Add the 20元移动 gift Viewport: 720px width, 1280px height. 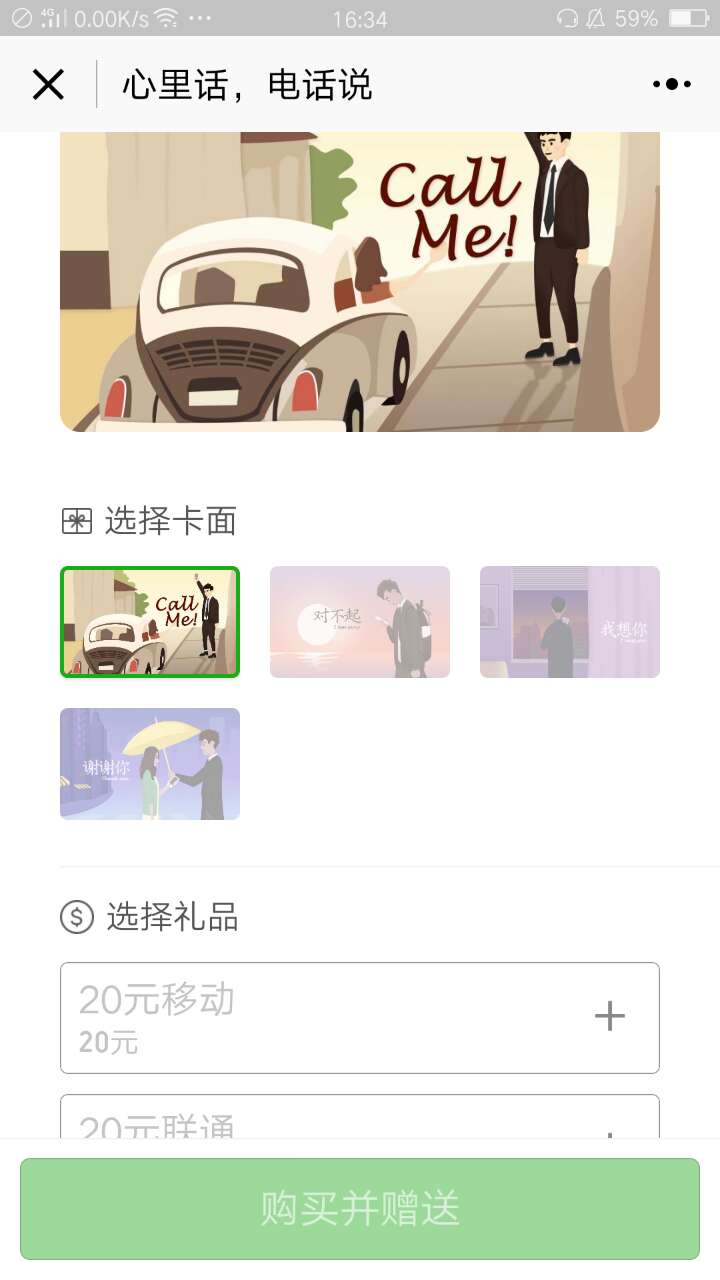pos(610,1017)
